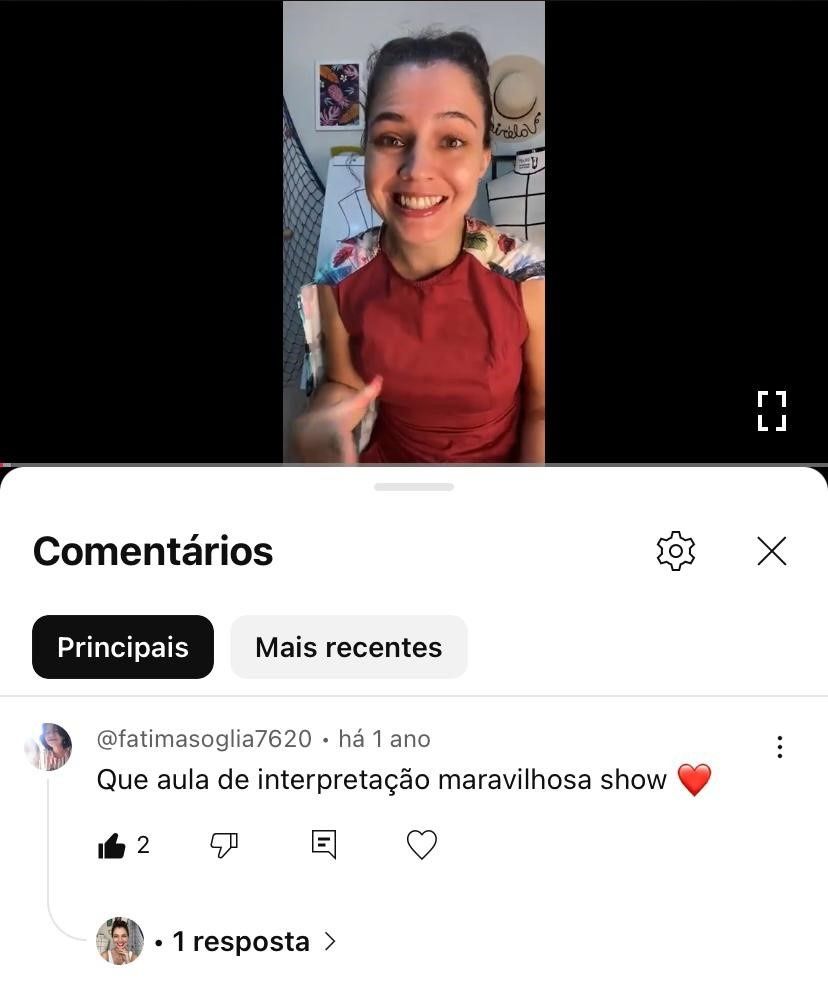Enter fullscreen video mode
This screenshot has width=828, height=991.
tap(771, 411)
